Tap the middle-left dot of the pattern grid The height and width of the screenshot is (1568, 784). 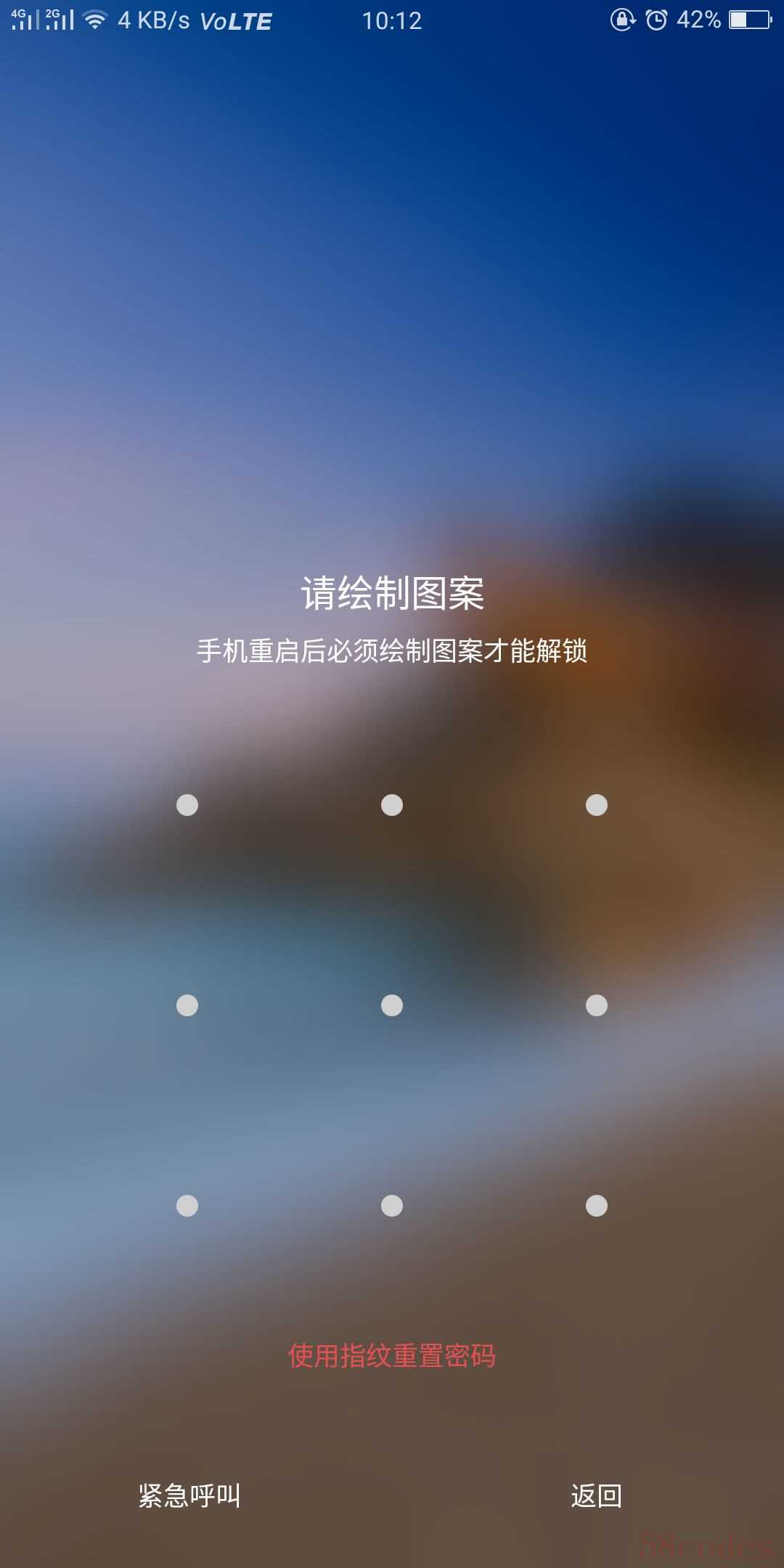(187, 1005)
